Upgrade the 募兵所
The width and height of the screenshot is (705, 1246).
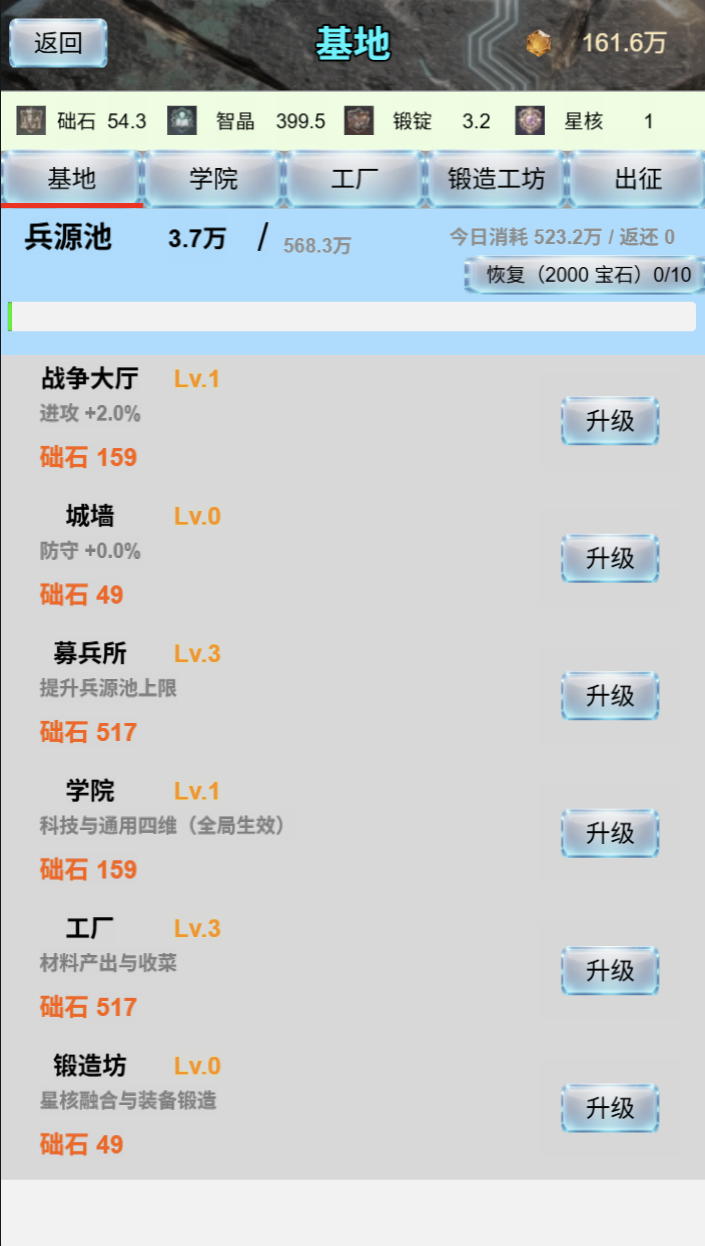(x=610, y=696)
